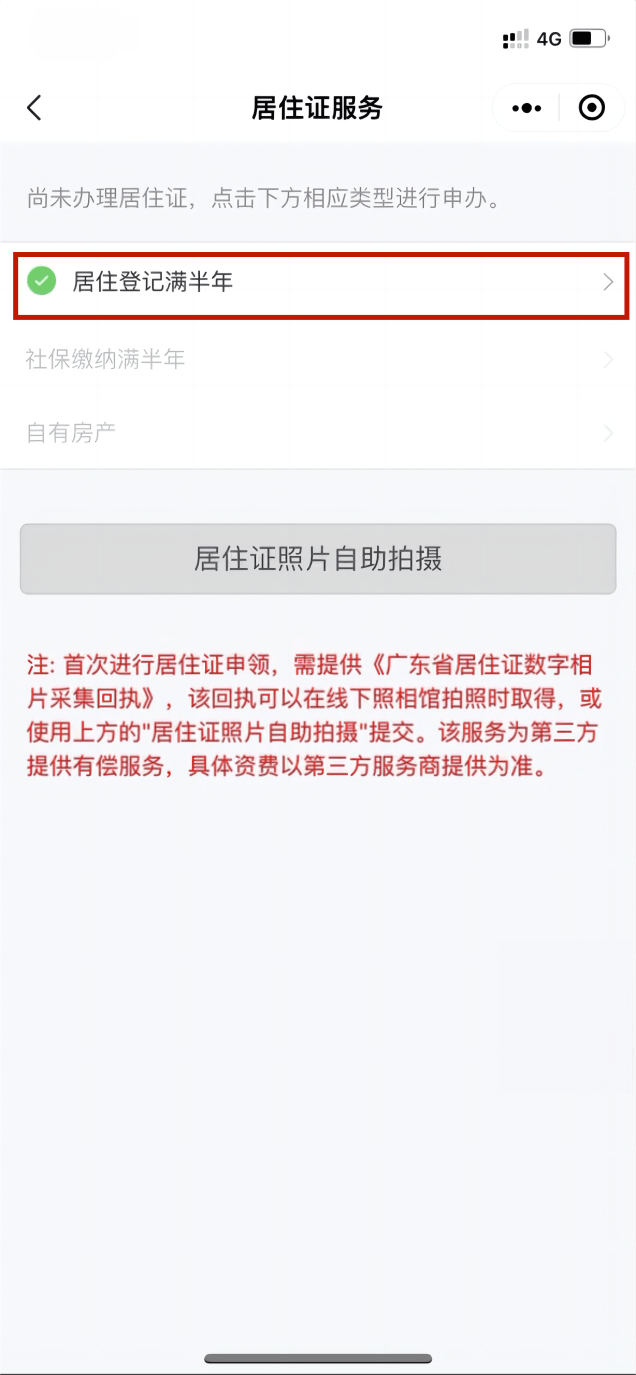
Task: Tap the 居住证照片自助拍摄 button
Action: (318, 559)
